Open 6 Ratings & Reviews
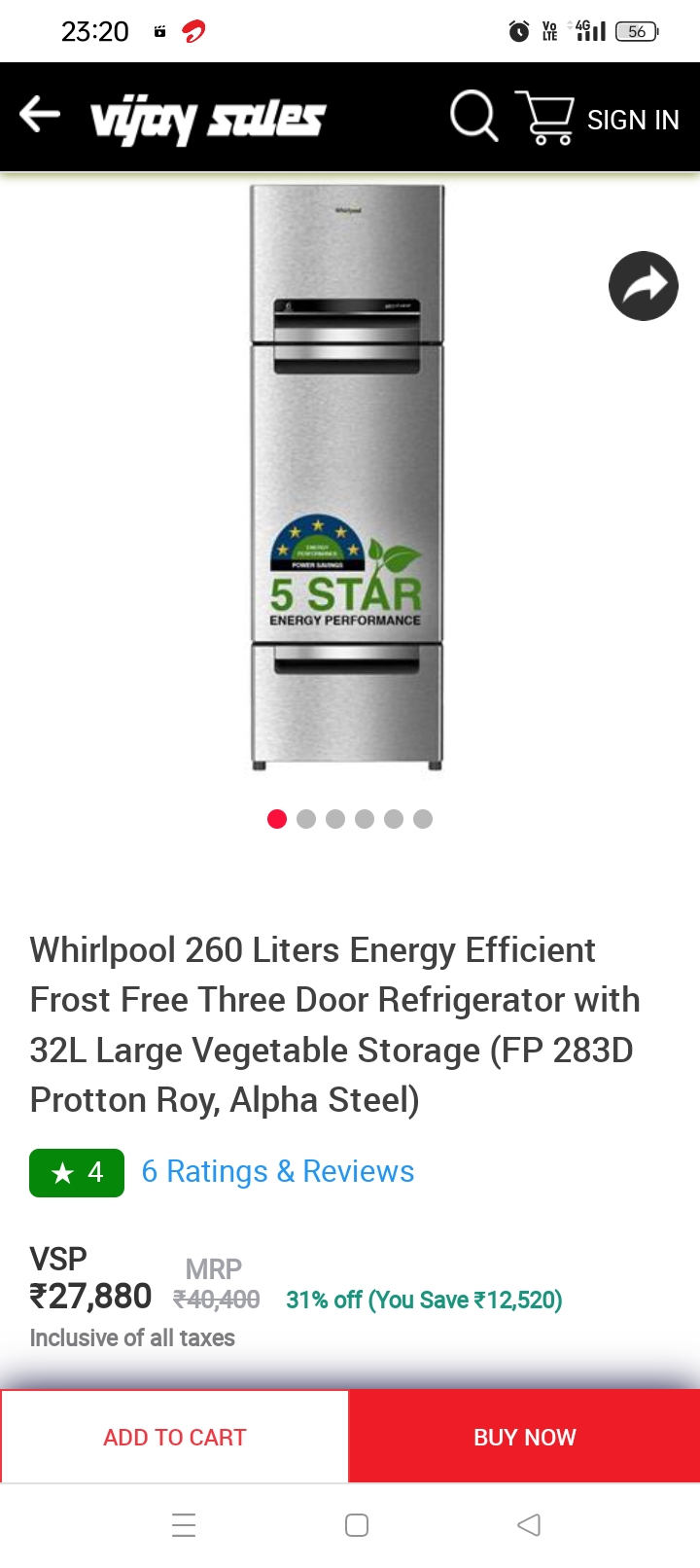 [x=278, y=1171]
